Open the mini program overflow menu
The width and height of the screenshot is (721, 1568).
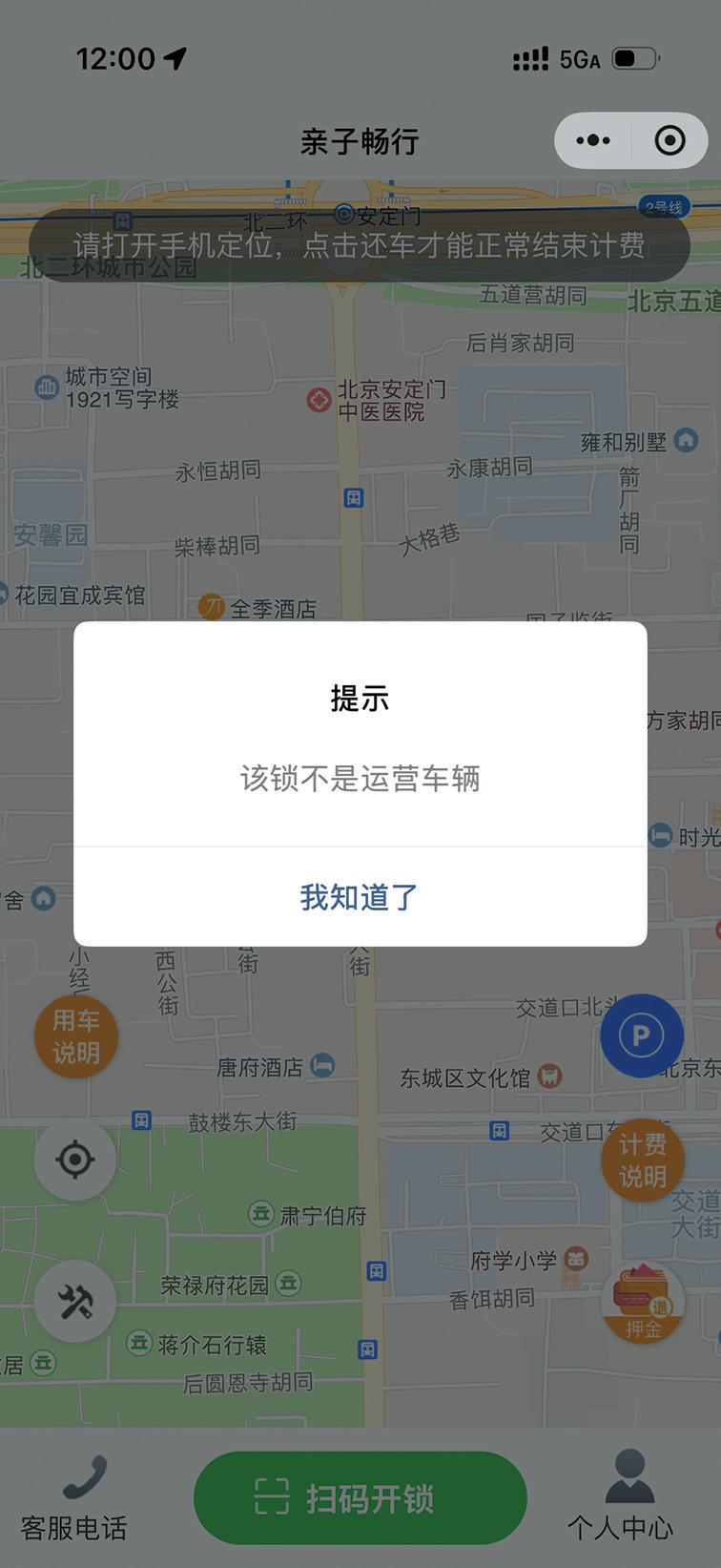(593, 141)
